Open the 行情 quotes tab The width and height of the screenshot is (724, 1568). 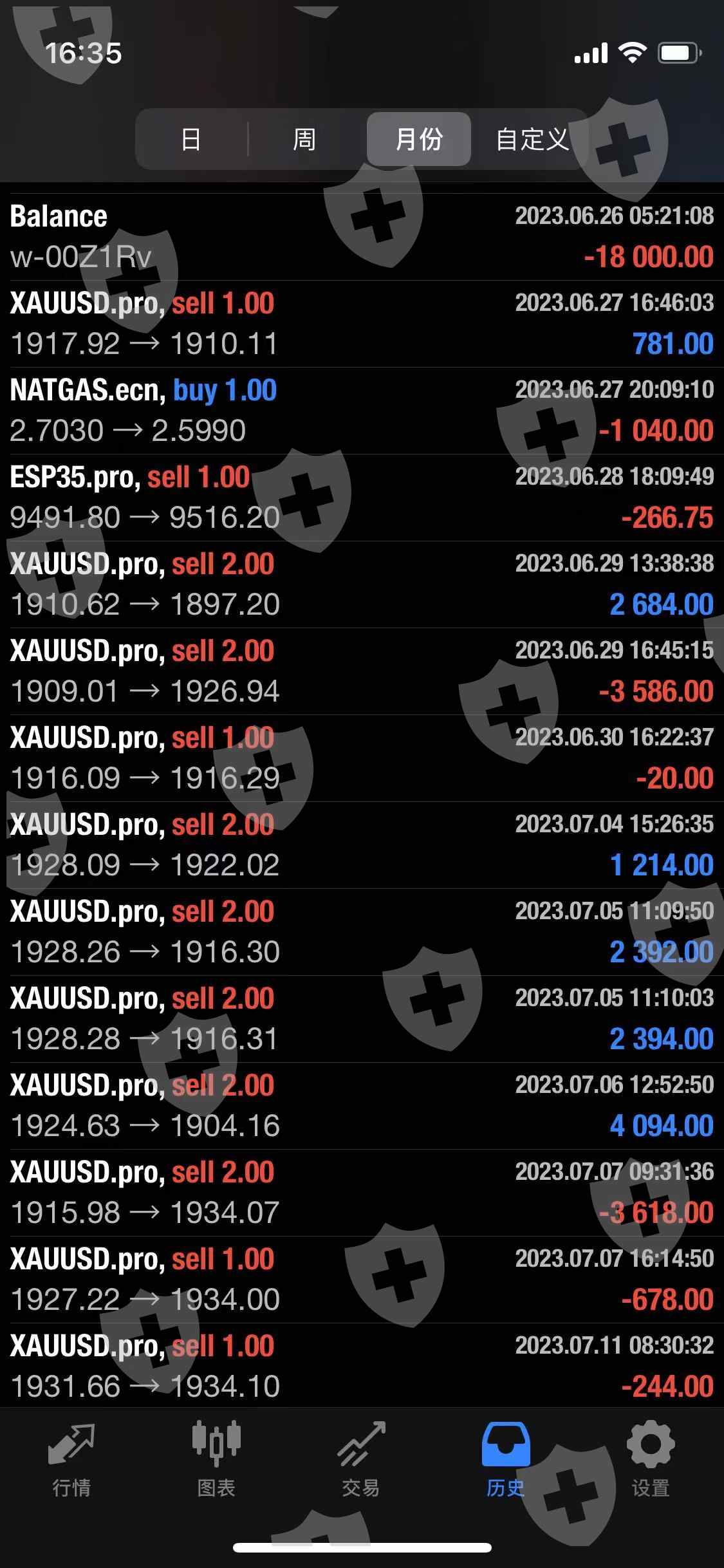coord(71,1460)
